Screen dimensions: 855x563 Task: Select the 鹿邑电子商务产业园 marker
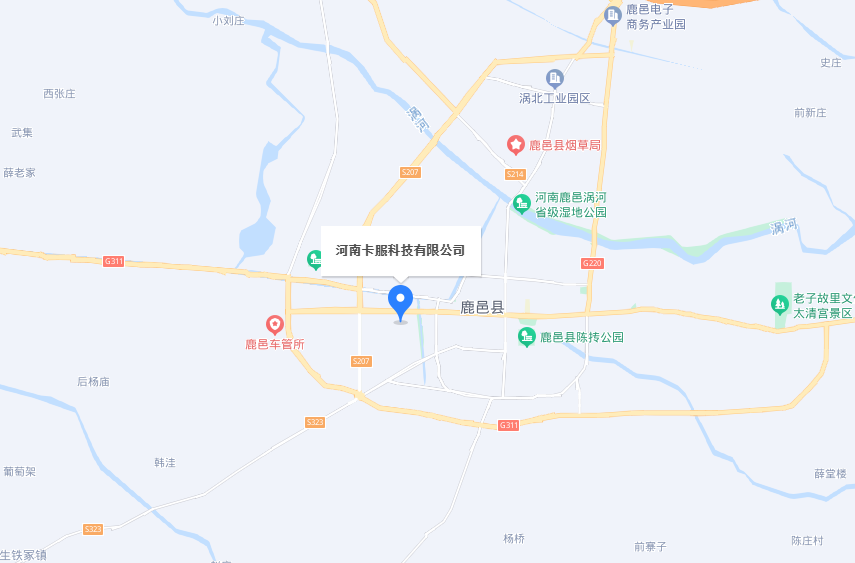tap(613, 14)
